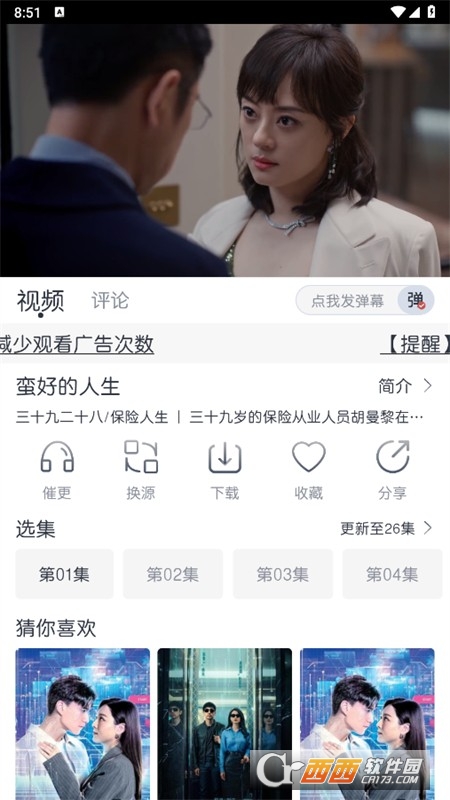Tap the 点我发弹幕 input box

tap(347, 301)
